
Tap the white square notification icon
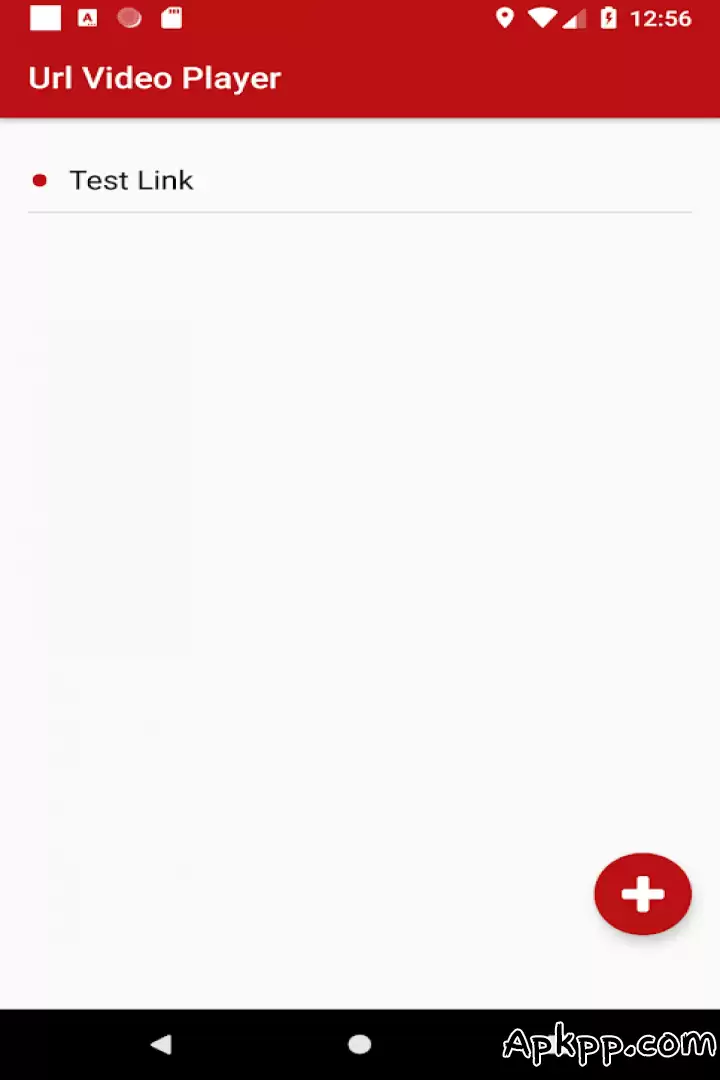click(x=45, y=17)
